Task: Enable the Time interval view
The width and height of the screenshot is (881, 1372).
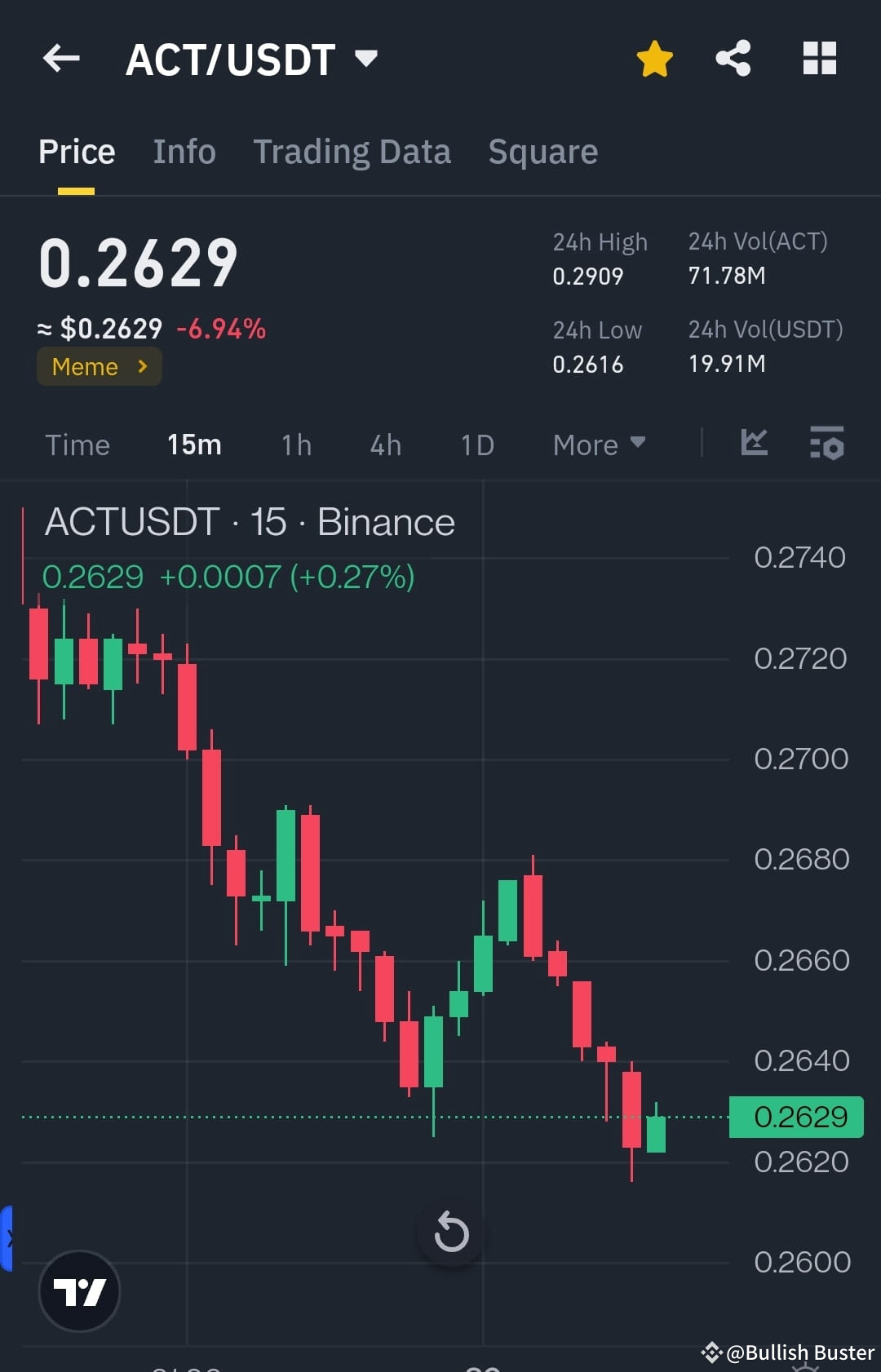Action: (77, 445)
